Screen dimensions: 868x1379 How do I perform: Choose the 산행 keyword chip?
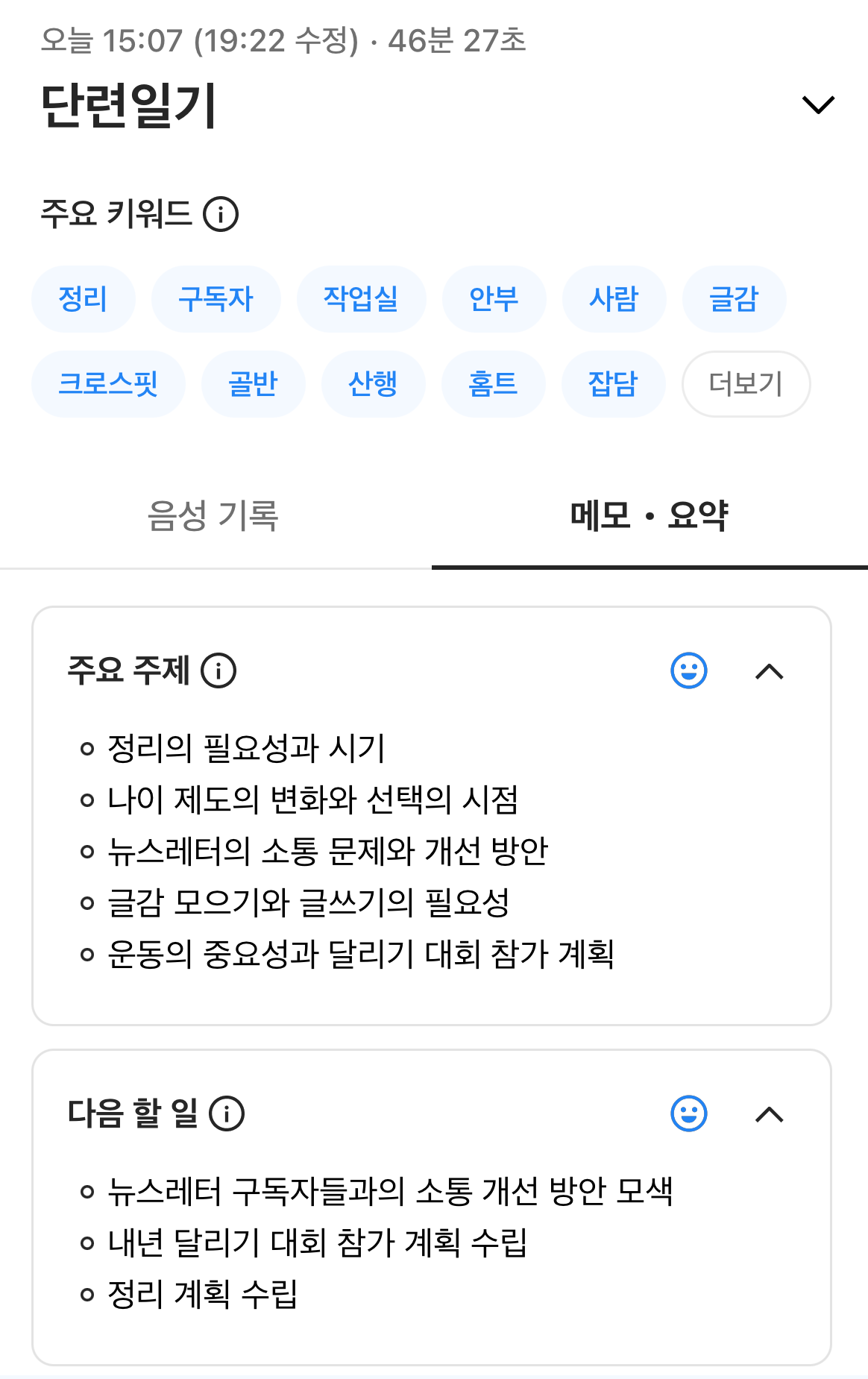[x=373, y=384]
